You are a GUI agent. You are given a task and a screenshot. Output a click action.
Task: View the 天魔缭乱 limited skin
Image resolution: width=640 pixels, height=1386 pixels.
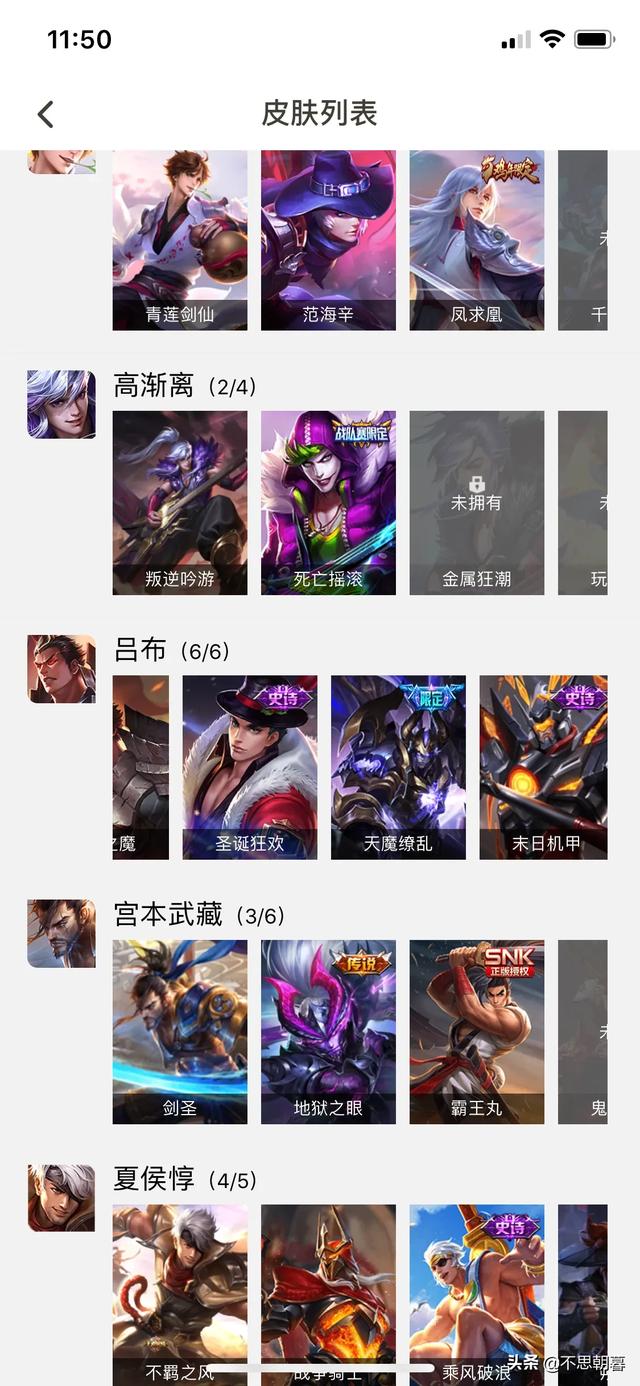(x=398, y=767)
